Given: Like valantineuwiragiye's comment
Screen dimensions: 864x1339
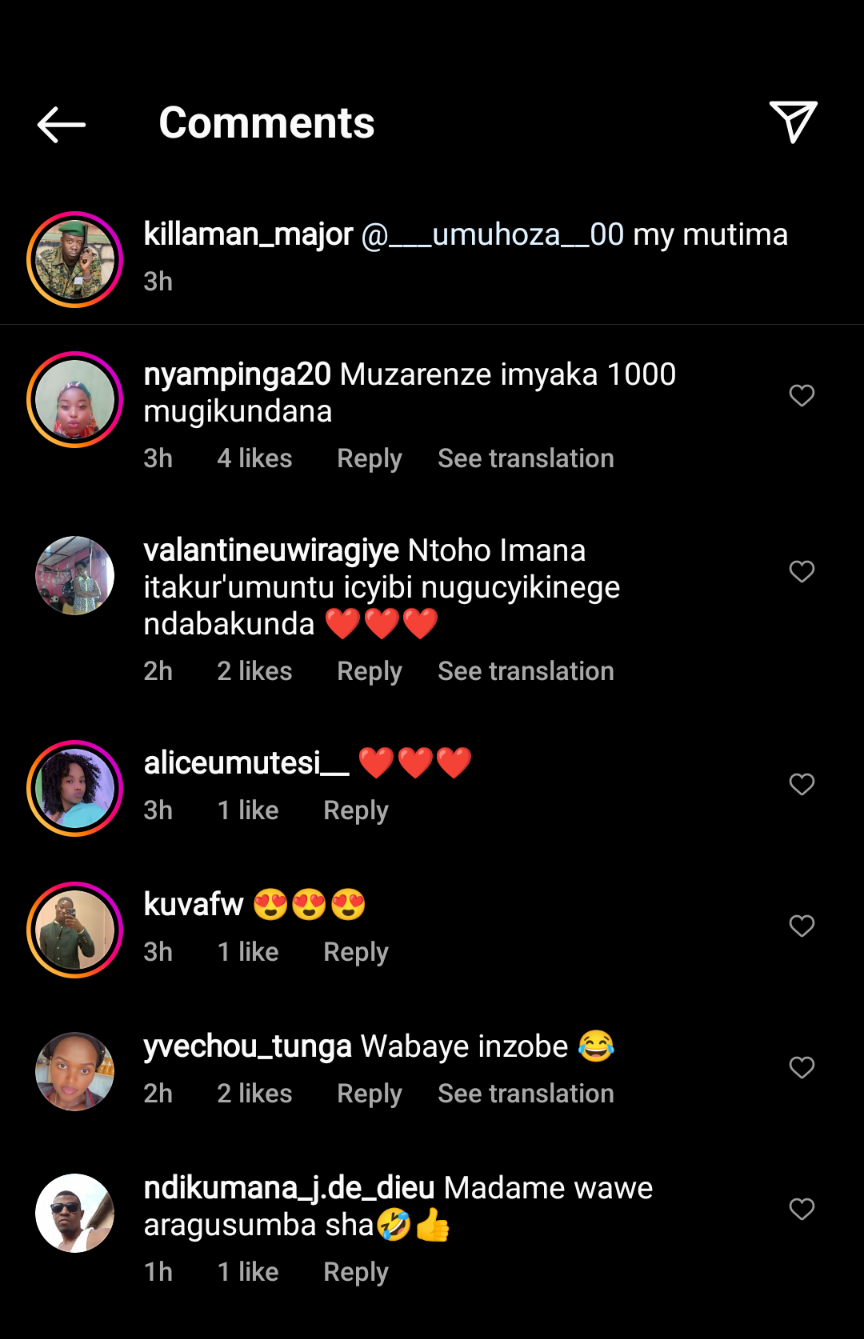Looking at the screenshot, I should (x=802, y=572).
